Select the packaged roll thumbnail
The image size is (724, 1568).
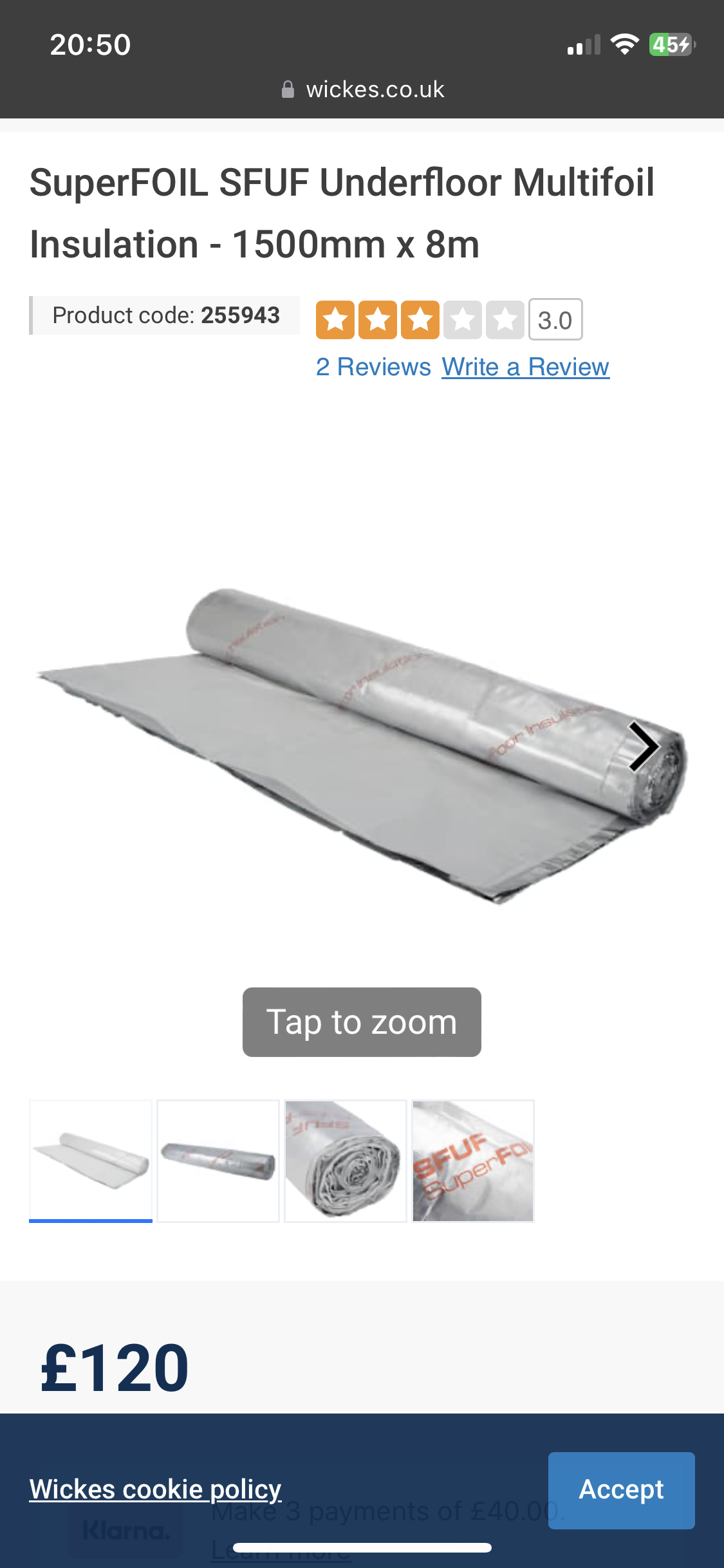218,1161
